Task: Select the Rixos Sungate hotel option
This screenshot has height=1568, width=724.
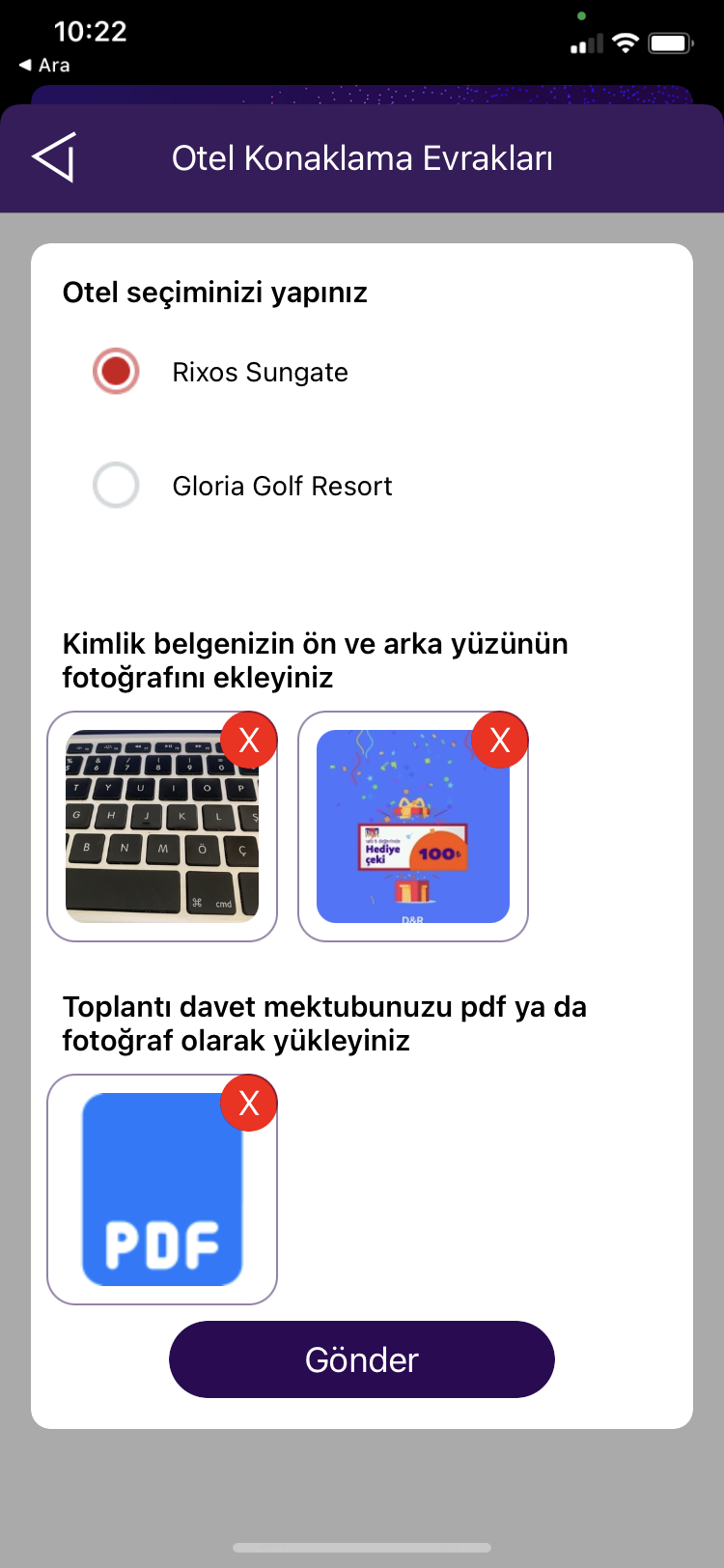Action: 116,372
